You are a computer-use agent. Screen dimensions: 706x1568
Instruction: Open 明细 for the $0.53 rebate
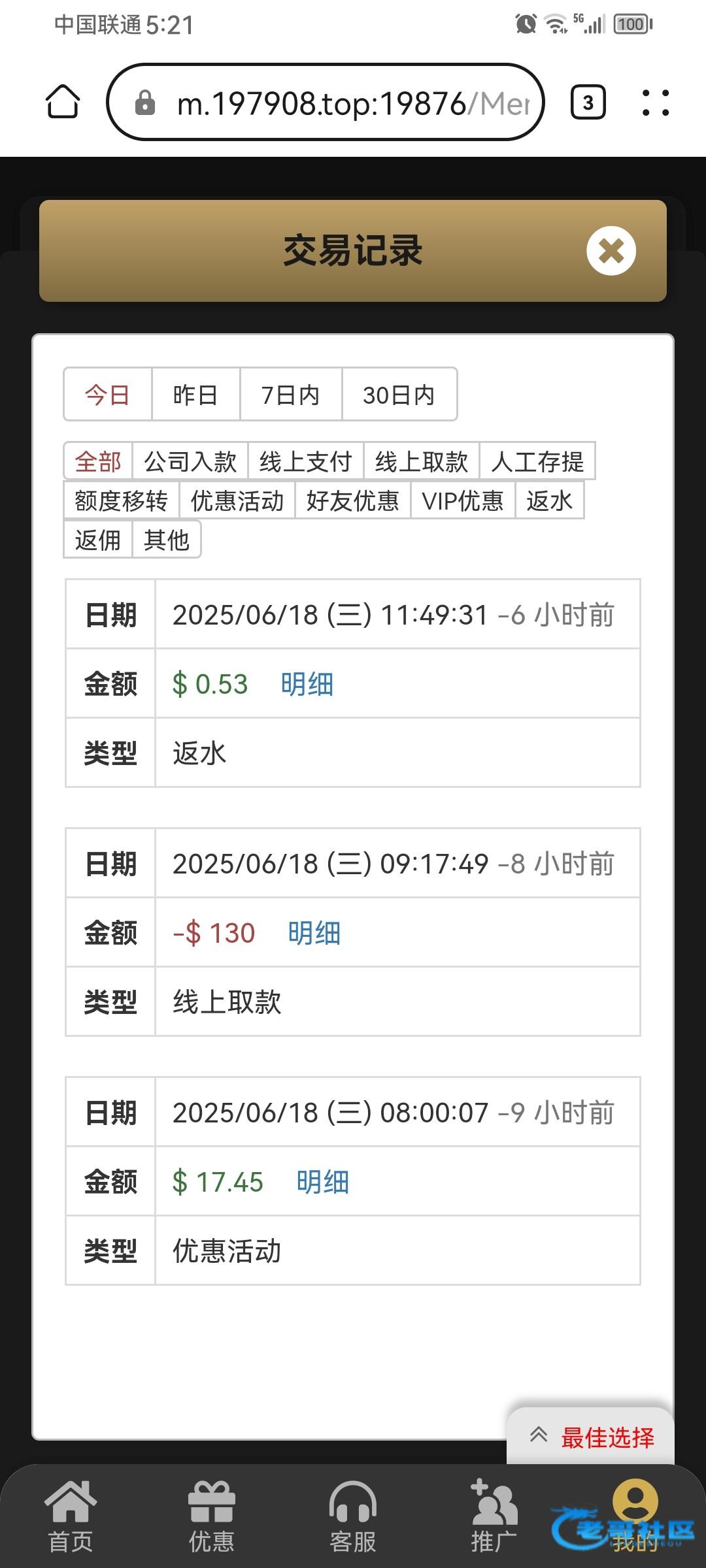click(x=307, y=684)
